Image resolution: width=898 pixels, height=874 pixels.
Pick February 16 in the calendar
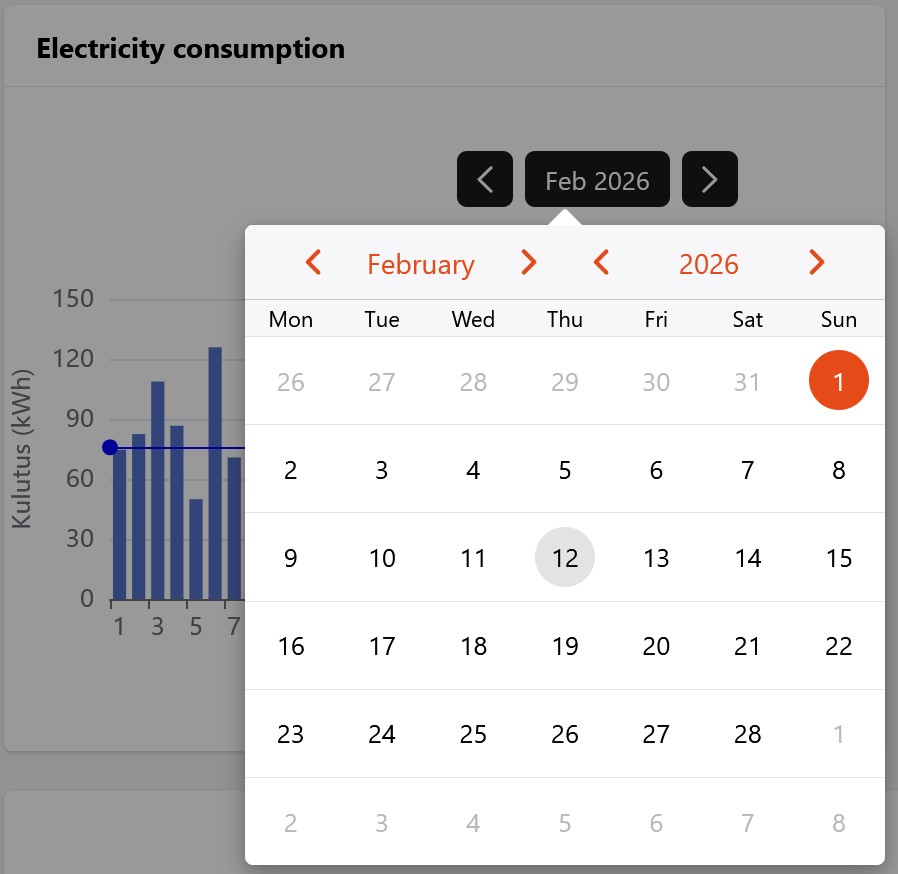(291, 646)
